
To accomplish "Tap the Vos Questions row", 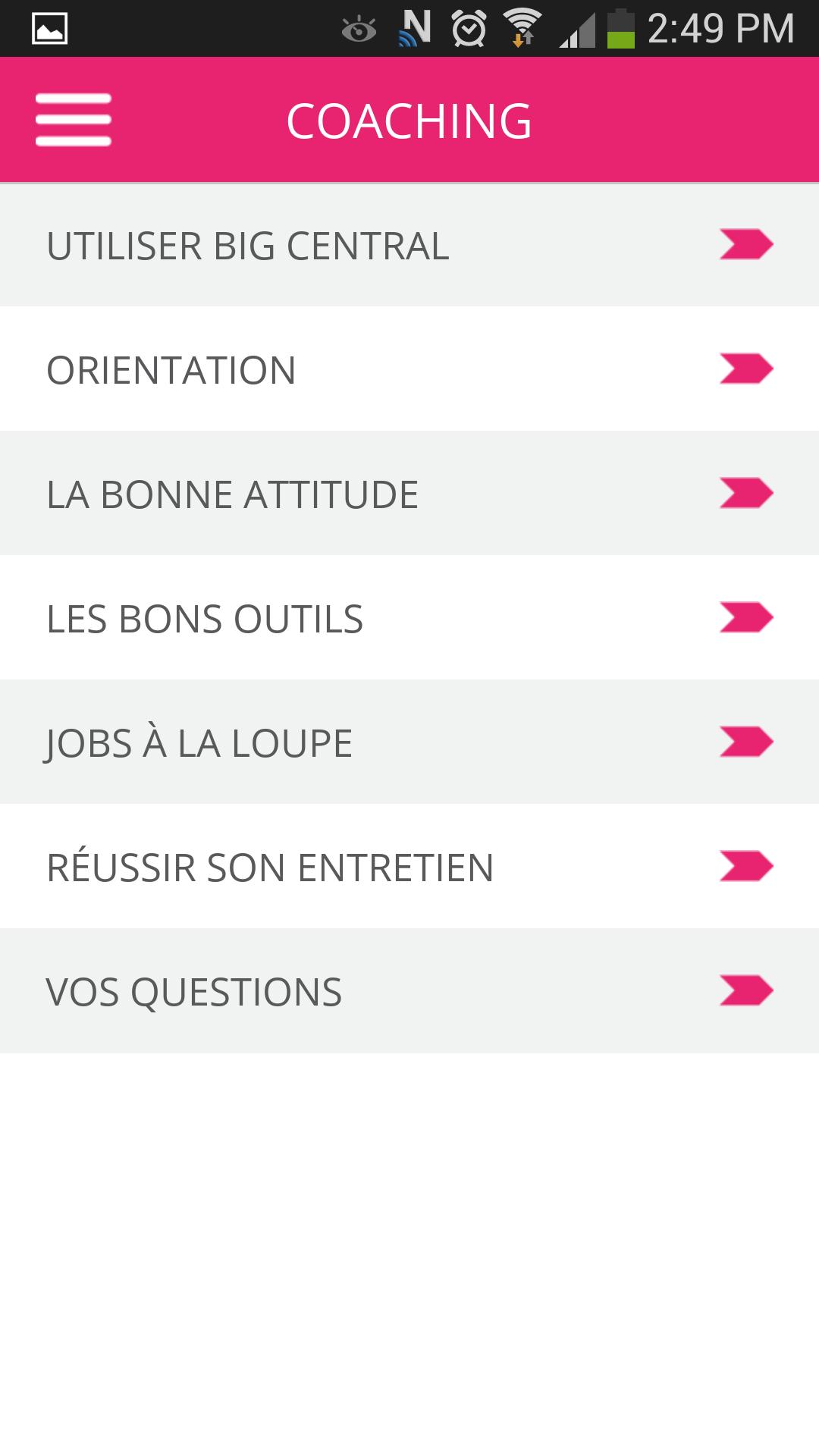I will 409,991.
